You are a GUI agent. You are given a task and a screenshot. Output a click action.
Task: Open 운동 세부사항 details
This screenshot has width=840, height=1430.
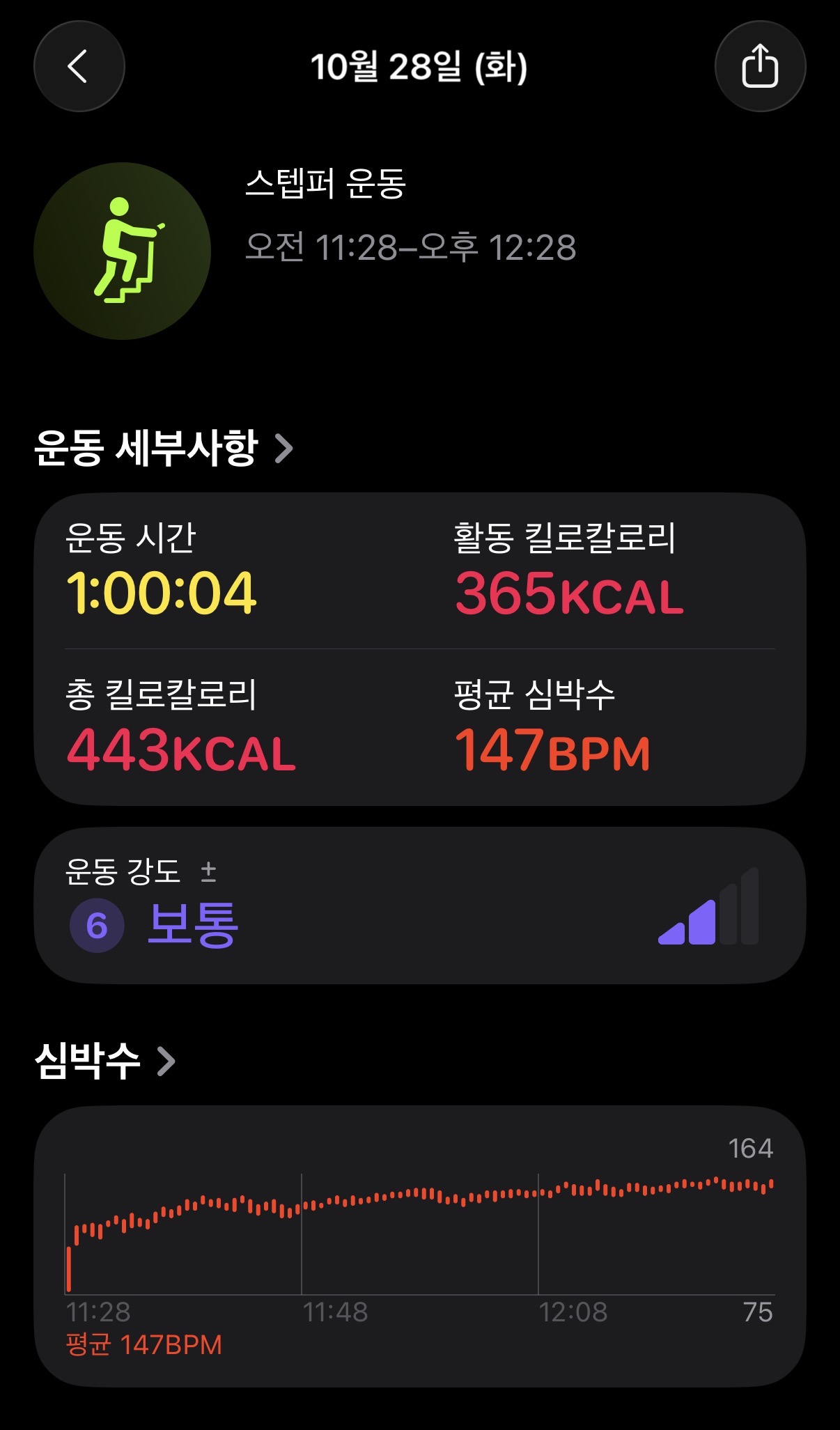pyautogui.click(x=164, y=447)
